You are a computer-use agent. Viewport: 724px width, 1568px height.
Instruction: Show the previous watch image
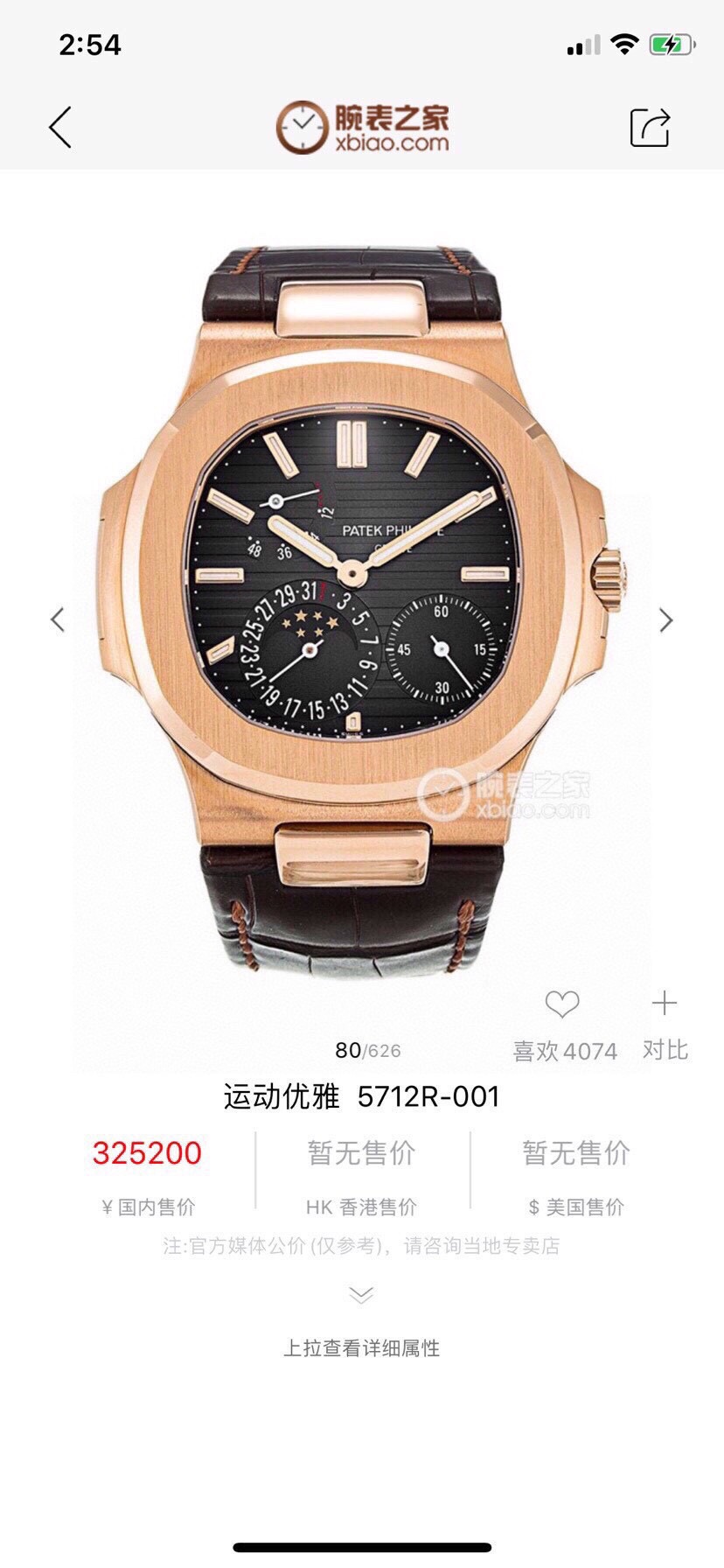pos(58,619)
